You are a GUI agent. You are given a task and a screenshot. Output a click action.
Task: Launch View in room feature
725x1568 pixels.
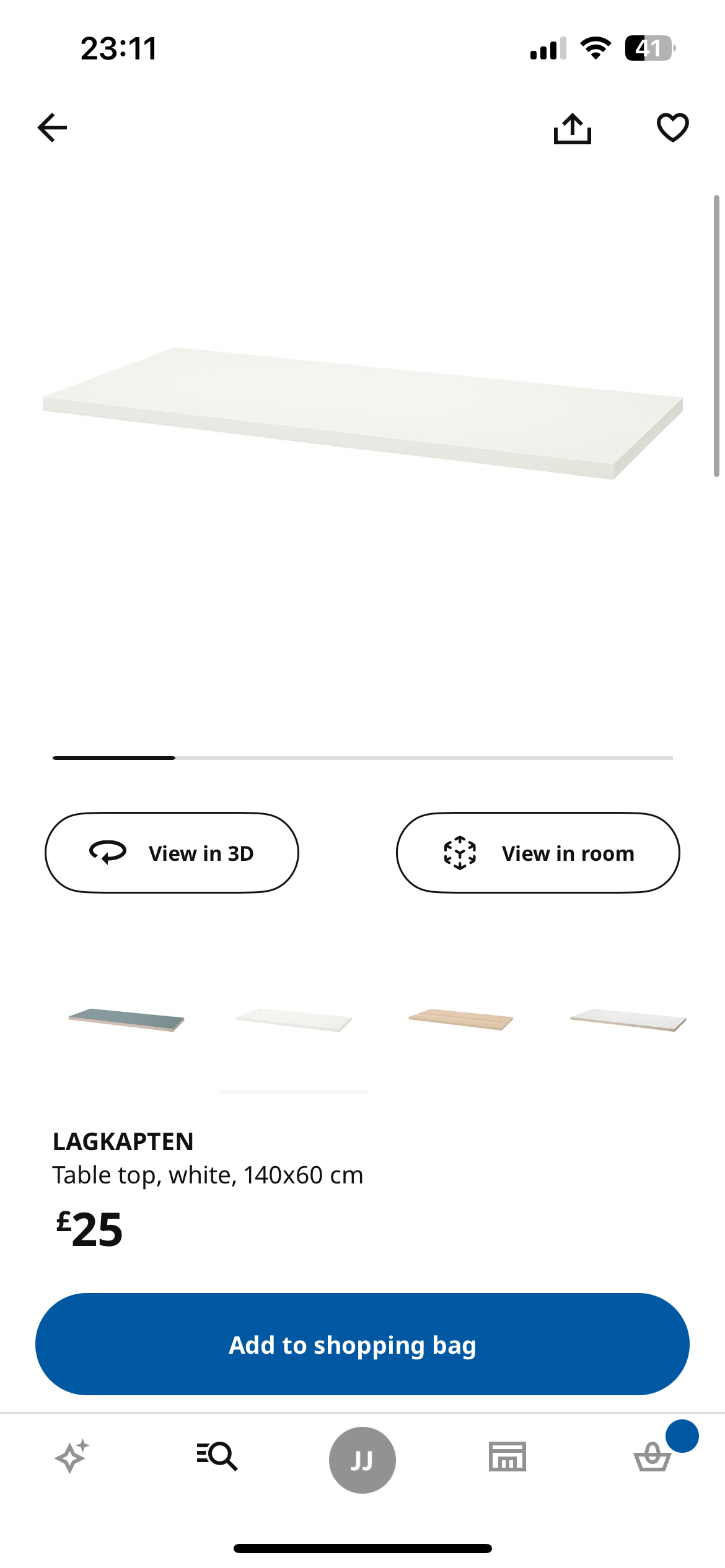(538, 853)
